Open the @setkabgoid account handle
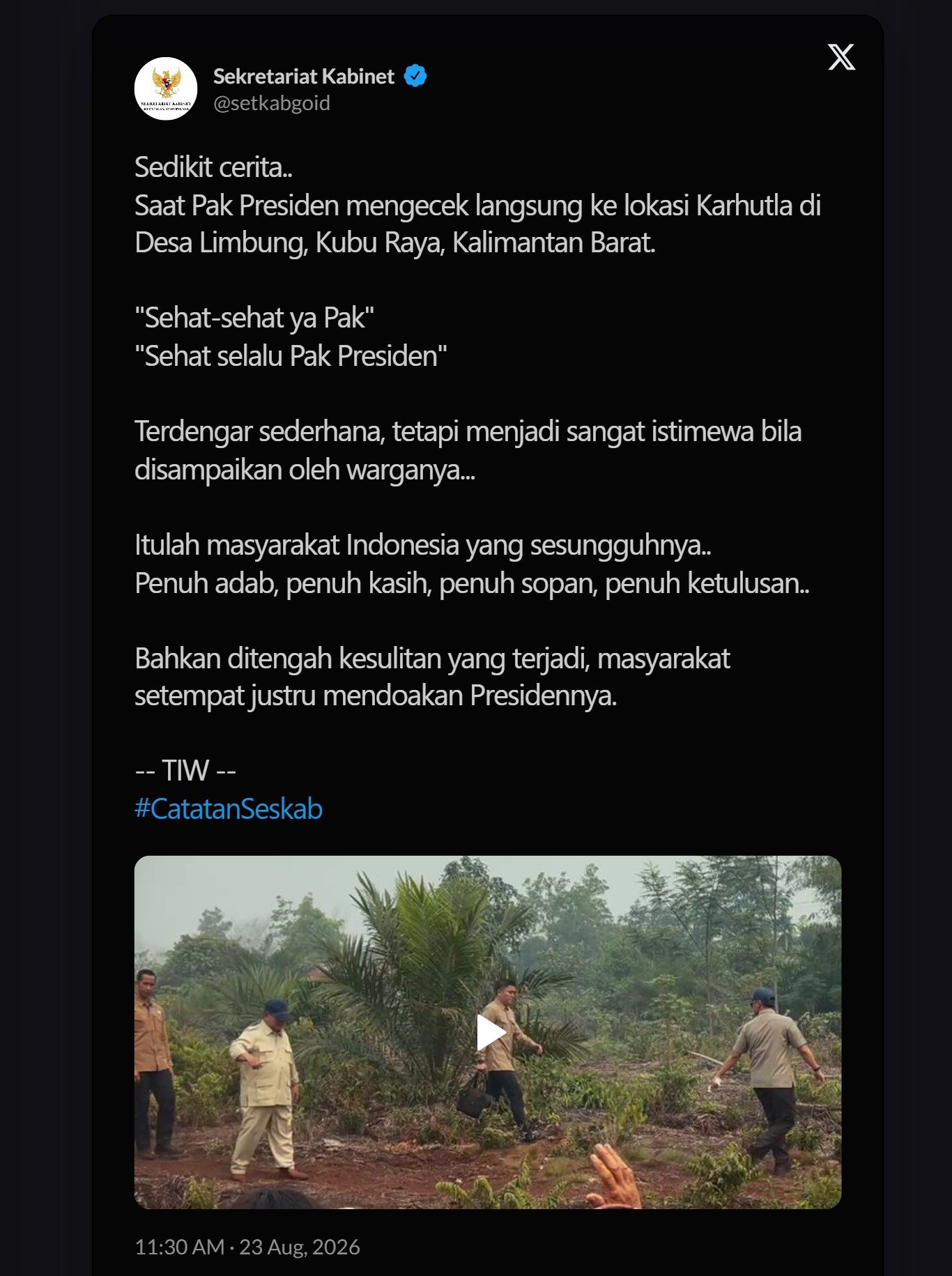 [x=272, y=103]
